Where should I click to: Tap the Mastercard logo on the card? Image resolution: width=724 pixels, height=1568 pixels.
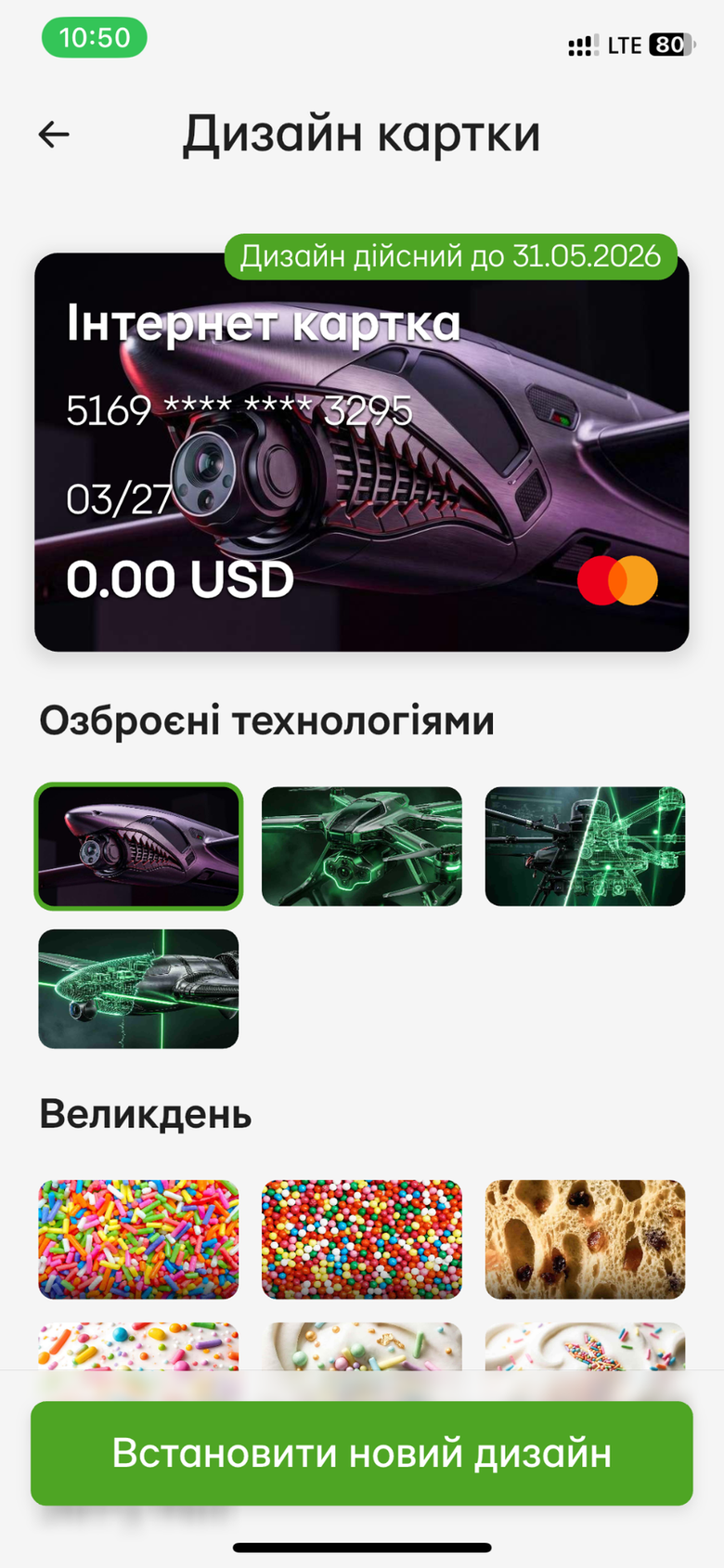click(616, 577)
